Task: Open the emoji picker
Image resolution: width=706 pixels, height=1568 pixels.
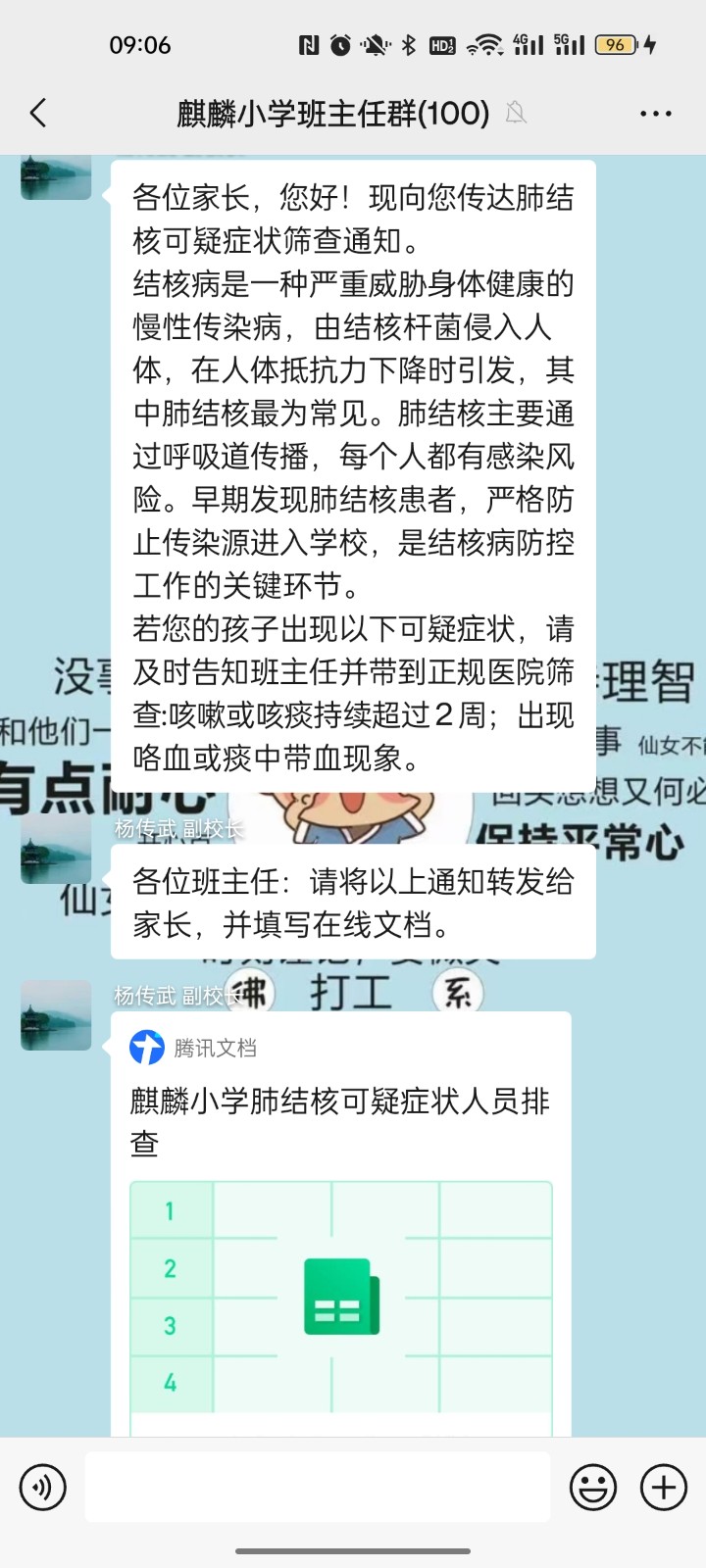Action: [593, 1488]
